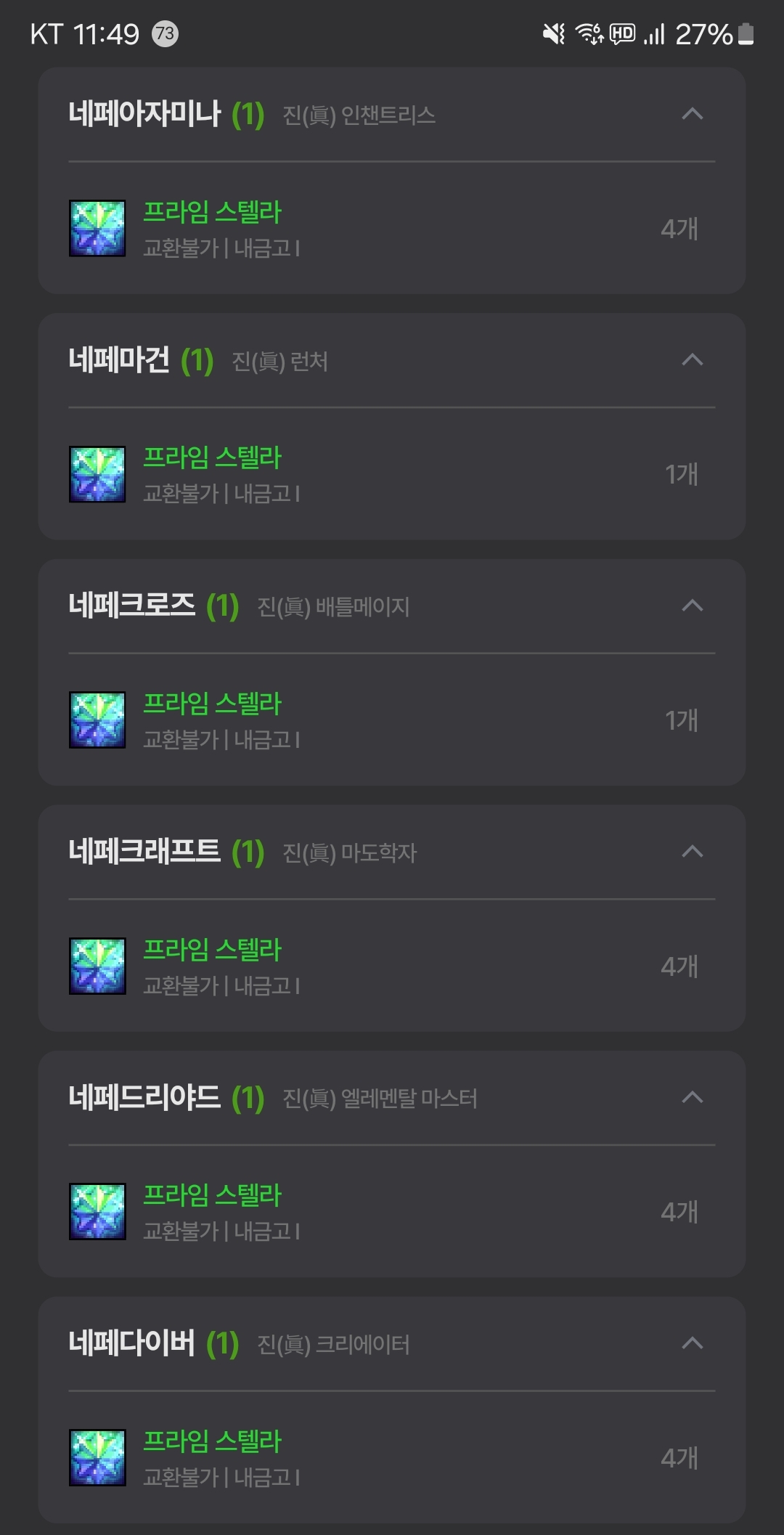784x1535 pixels.
Task: Collapse the 네페아자미나 section
Action: click(693, 114)
